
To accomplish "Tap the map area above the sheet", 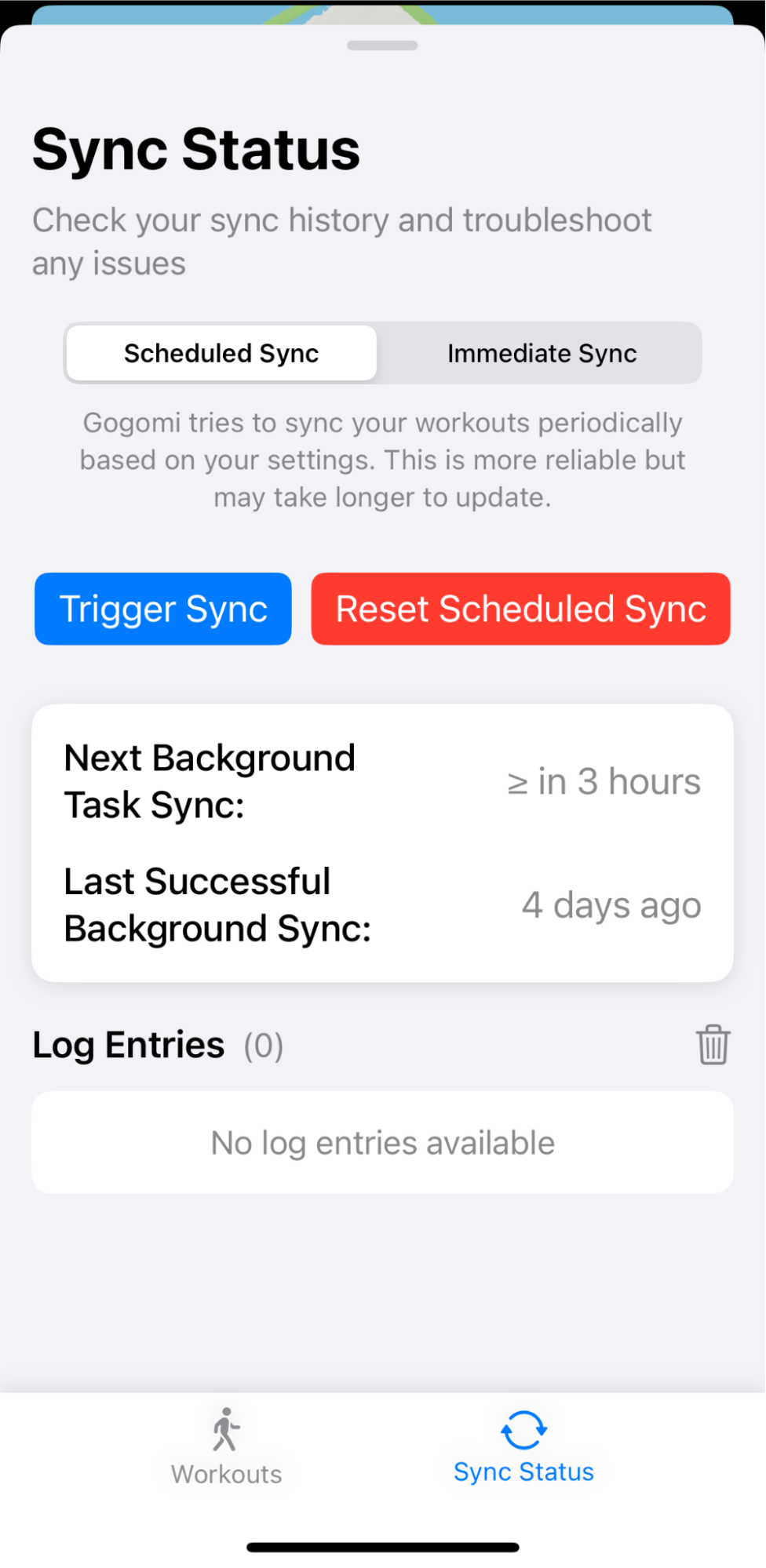I will [x=382, y=12].
